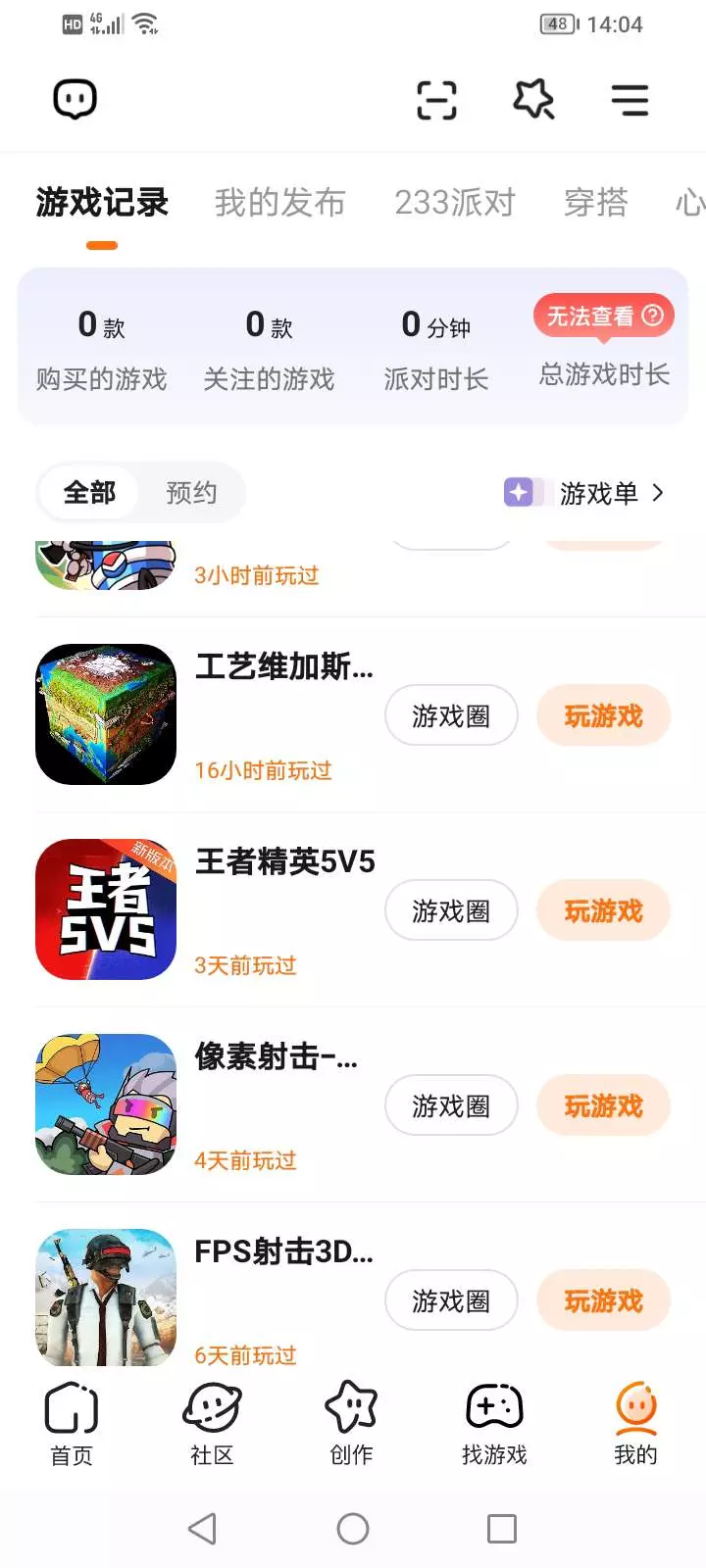Play 王者精英5V5 game
The height and width of the screenshot is (1568, 706).
click(x=603, y=911)
